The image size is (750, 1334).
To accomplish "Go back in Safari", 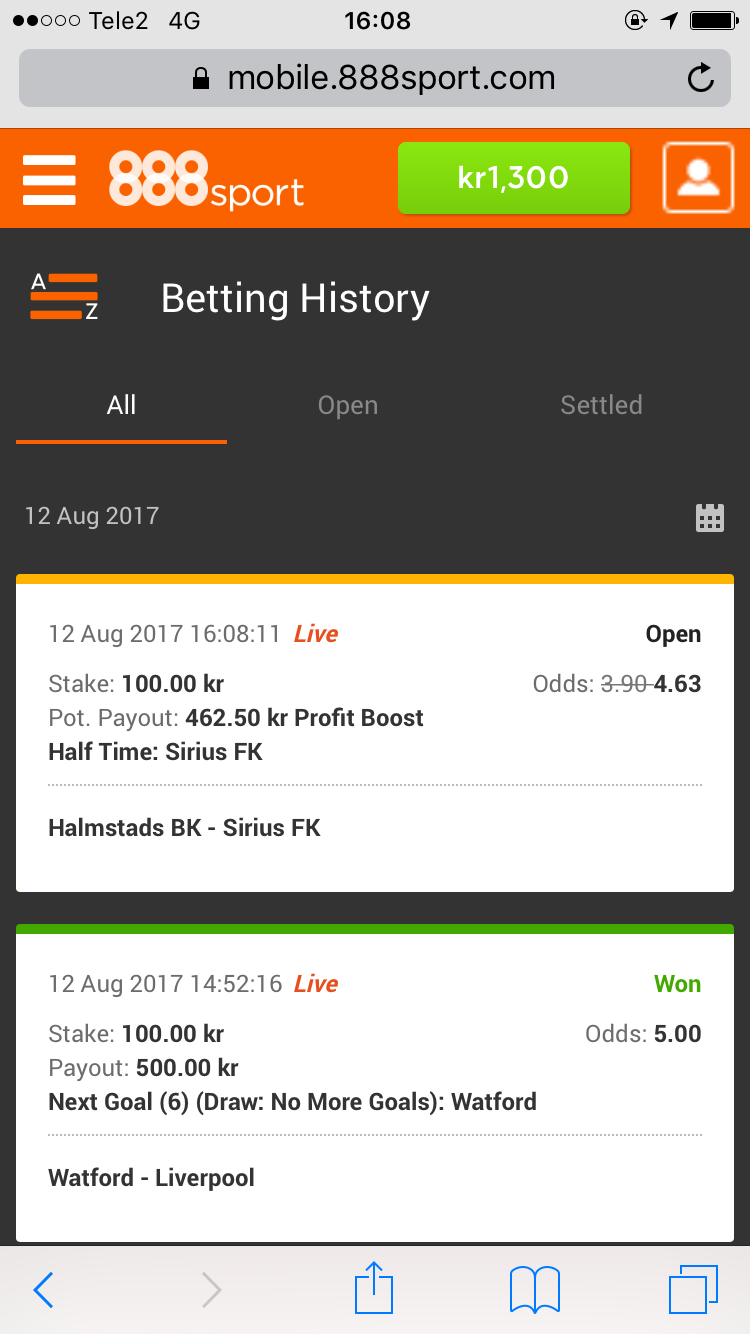I will point(43,1290).
